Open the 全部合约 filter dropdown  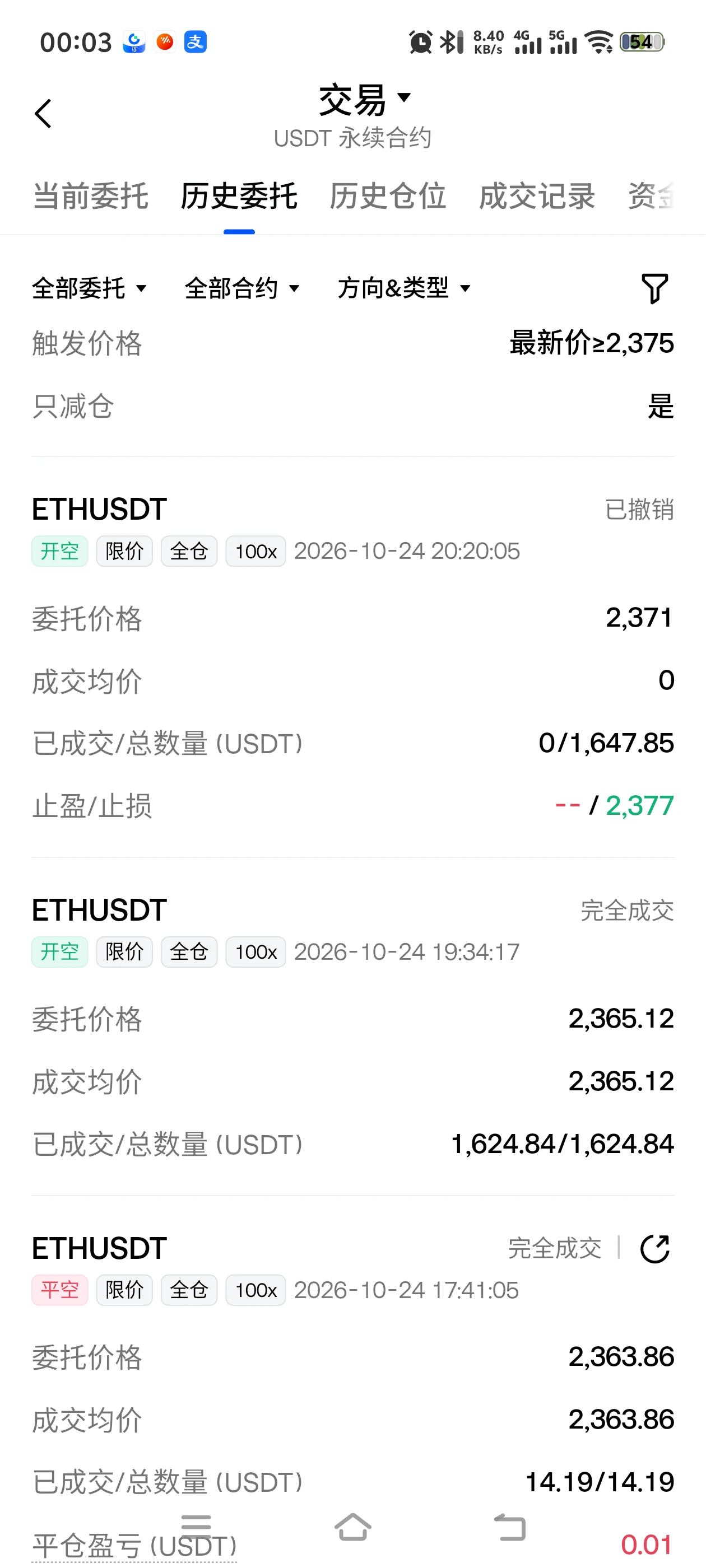point(243,288)
